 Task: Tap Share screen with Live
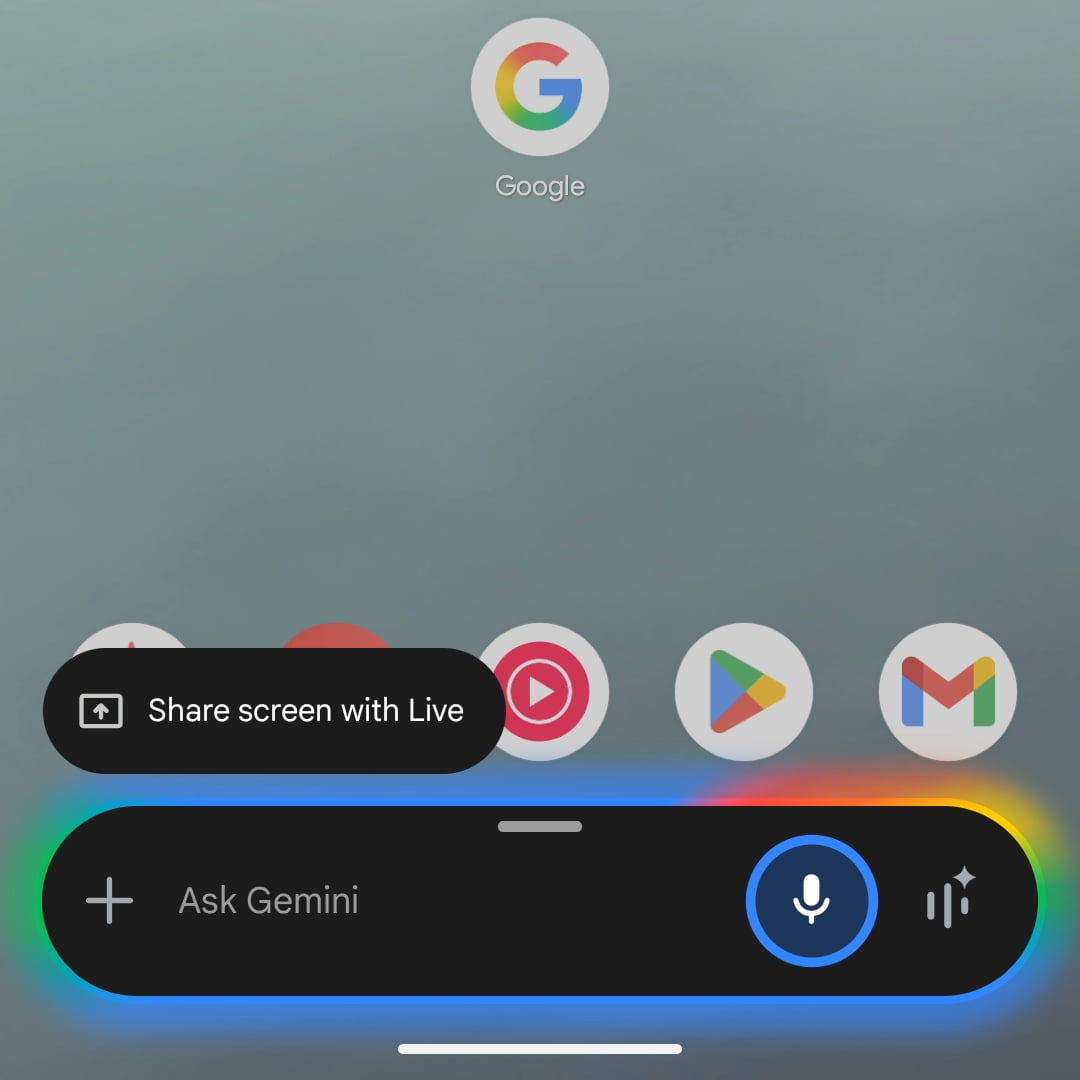point(273,711)
